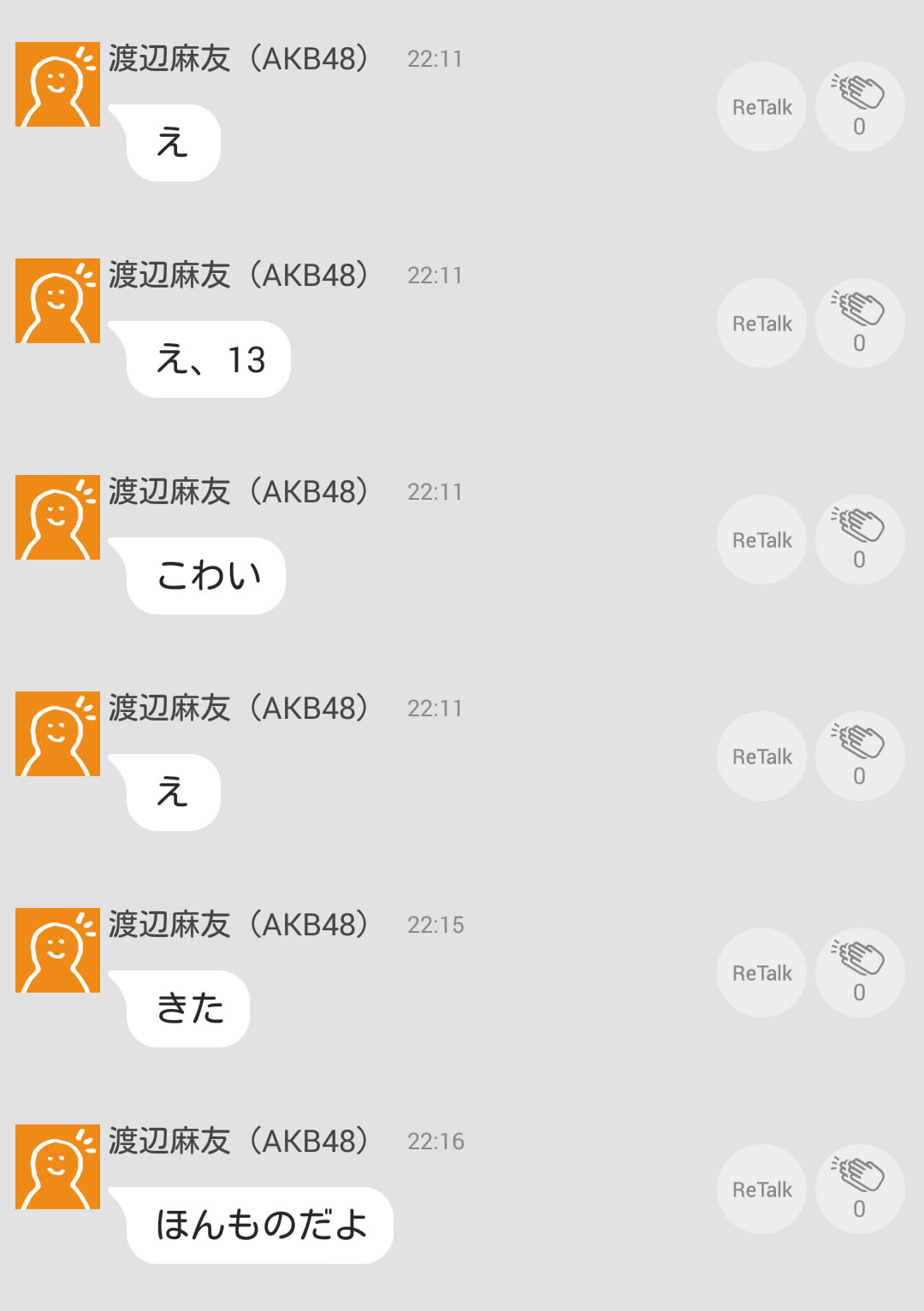Viewport: 924px width, 1311px height.
Task: Clap for the きた message
Action: click(860, 973)
